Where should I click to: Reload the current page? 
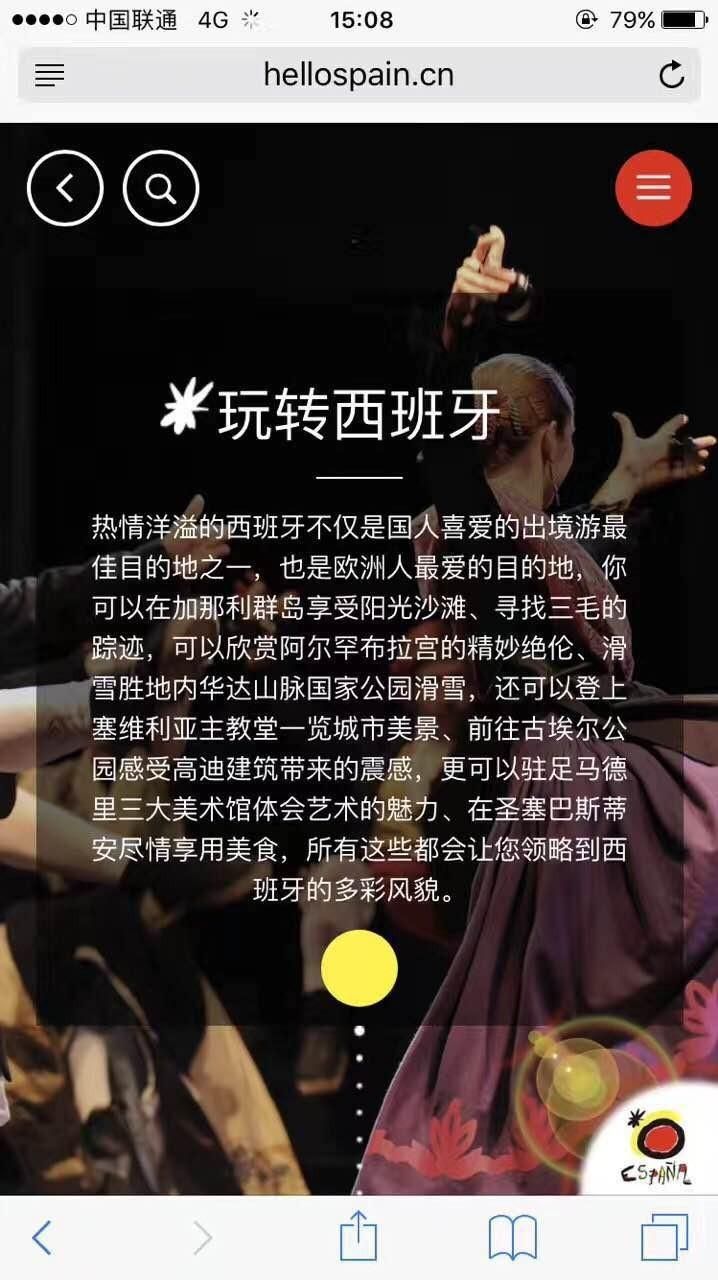click(x=672, y=75)
